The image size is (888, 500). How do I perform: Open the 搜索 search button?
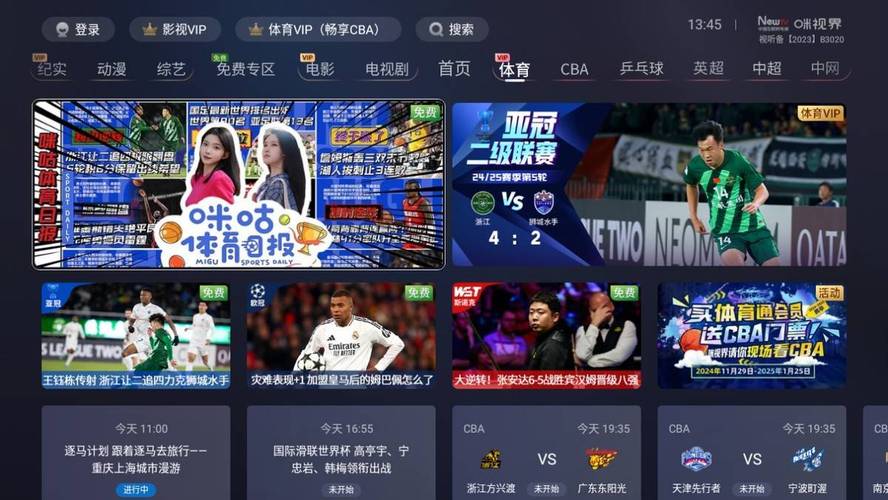pos(451,29)
